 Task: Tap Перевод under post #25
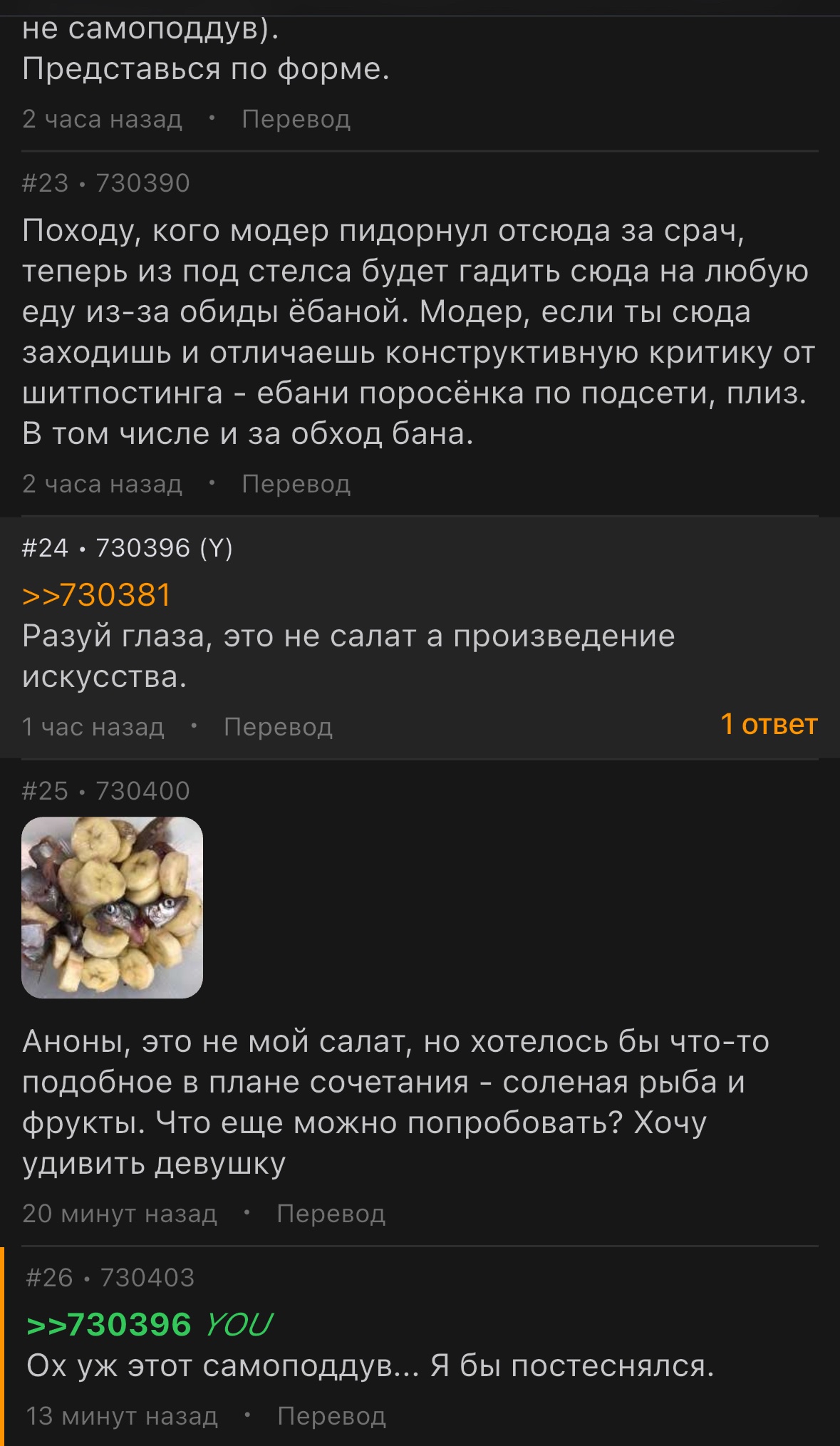tap(331, 1213)
